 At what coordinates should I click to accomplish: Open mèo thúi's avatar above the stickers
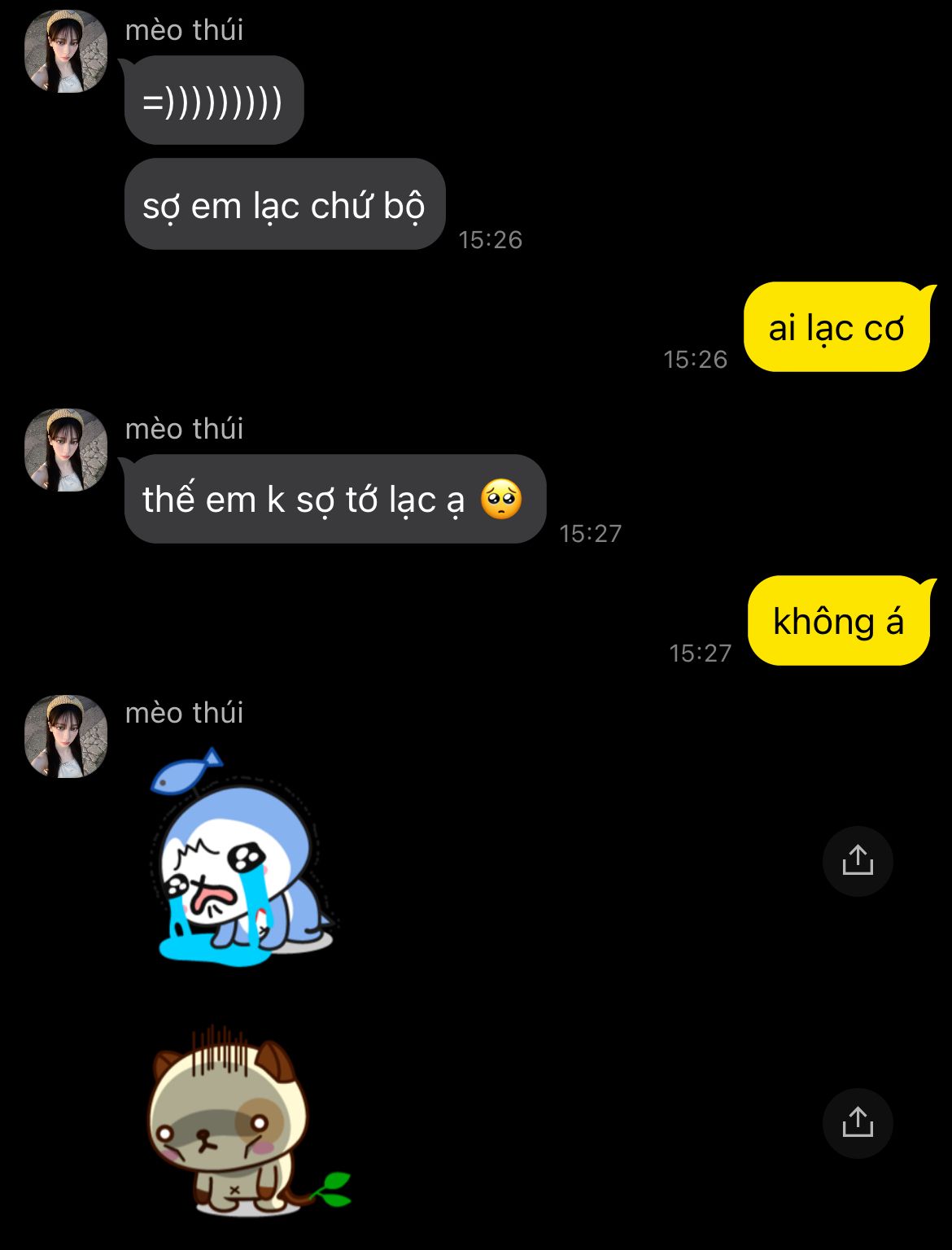click(66, 736)
